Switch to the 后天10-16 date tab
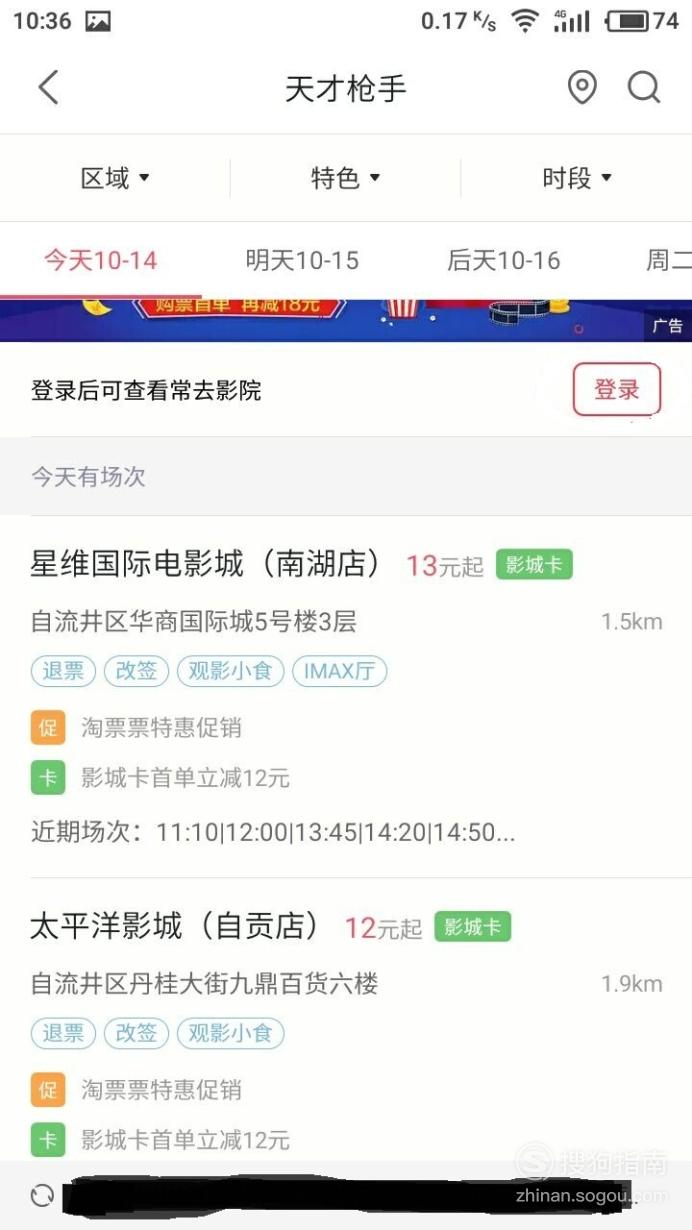This screenshot has width=692, height=1230. (x=503, y=261)
